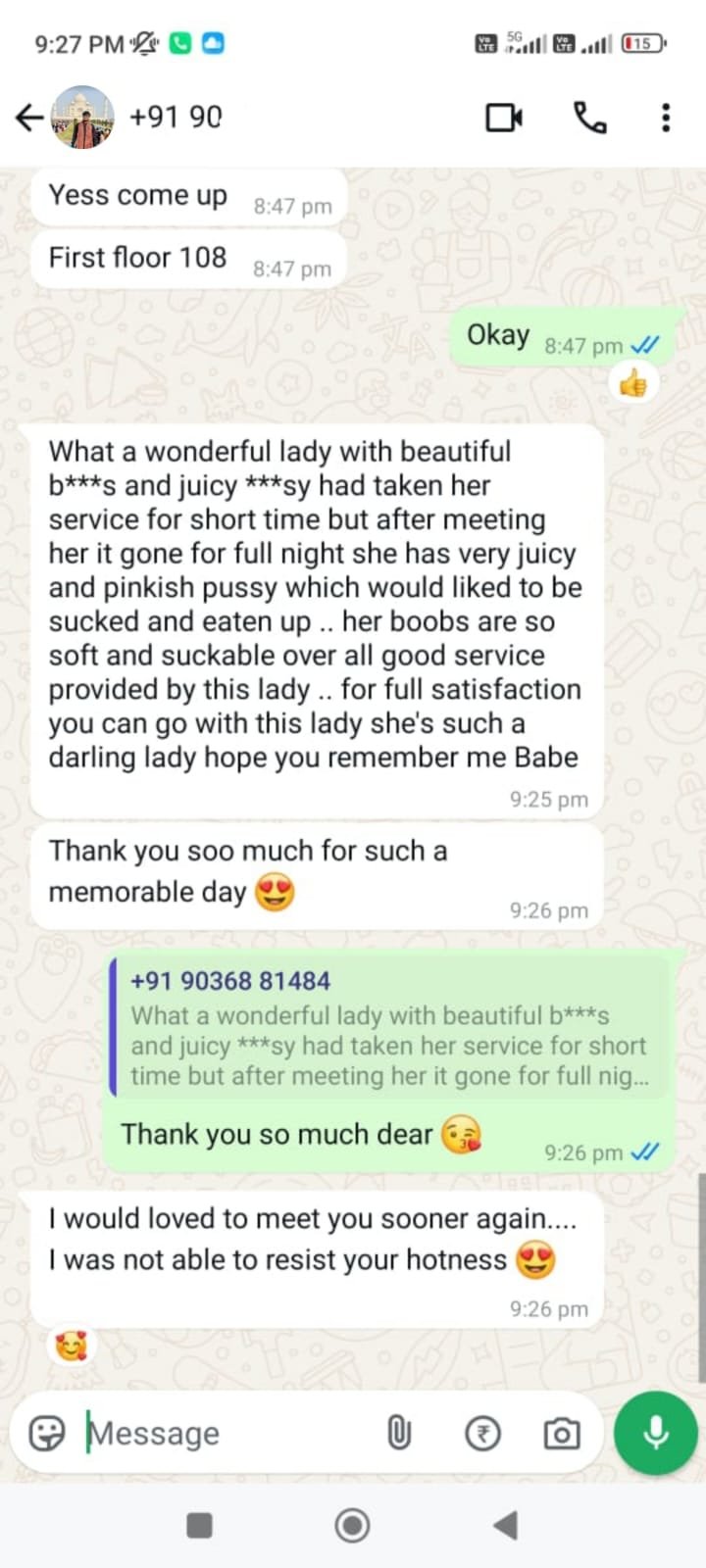Record a voice message with the microphone

point(656,1433)
